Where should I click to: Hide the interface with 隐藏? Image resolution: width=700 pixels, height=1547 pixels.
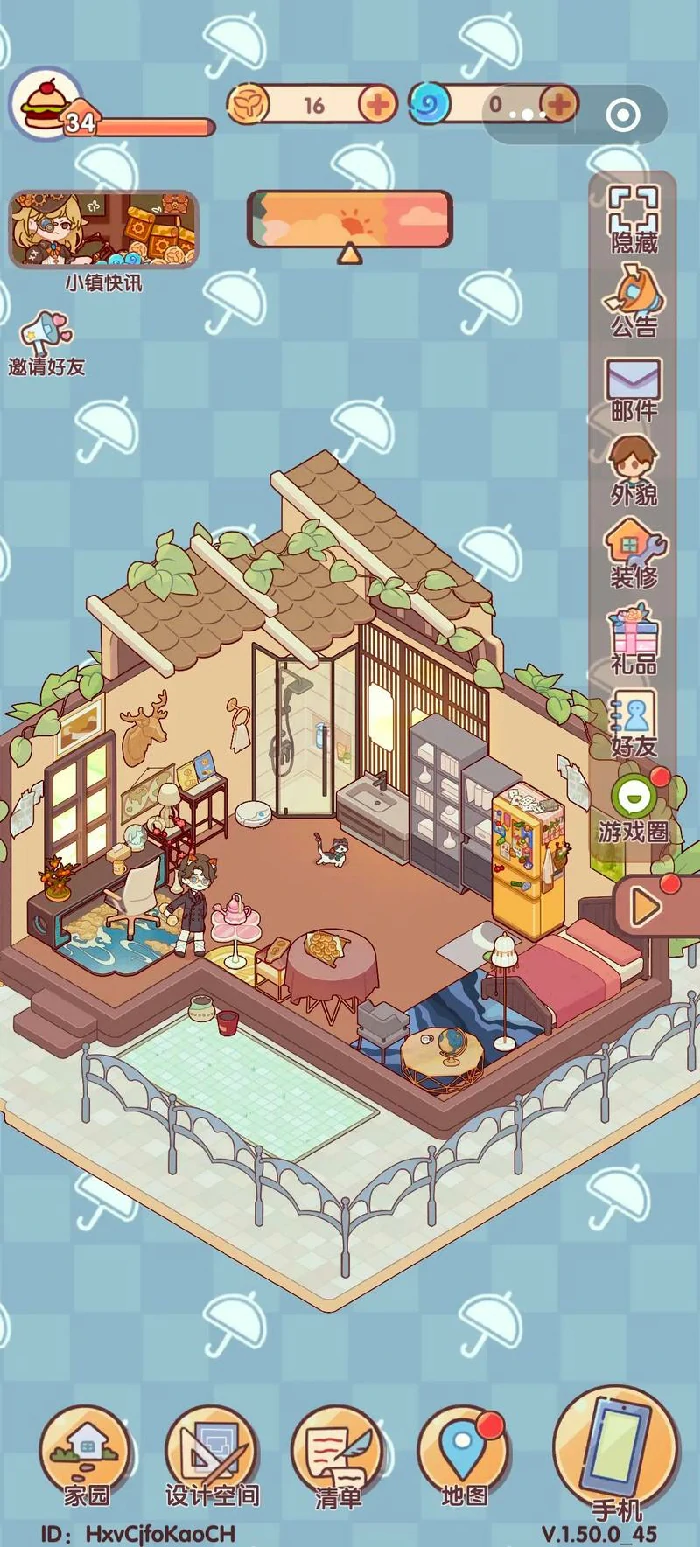coord(634,218)
